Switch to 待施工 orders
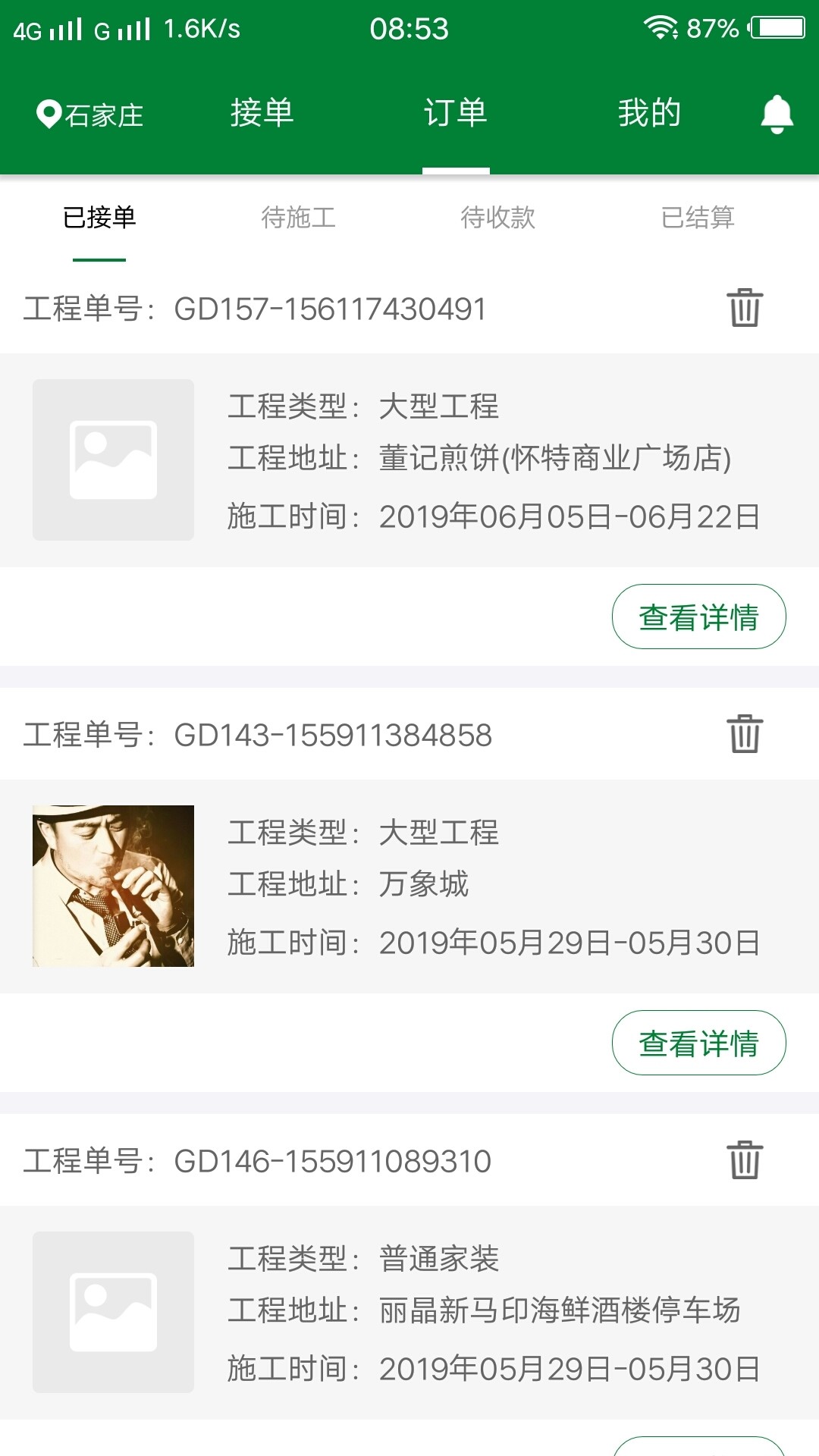819x1456 pixels. 298,218
